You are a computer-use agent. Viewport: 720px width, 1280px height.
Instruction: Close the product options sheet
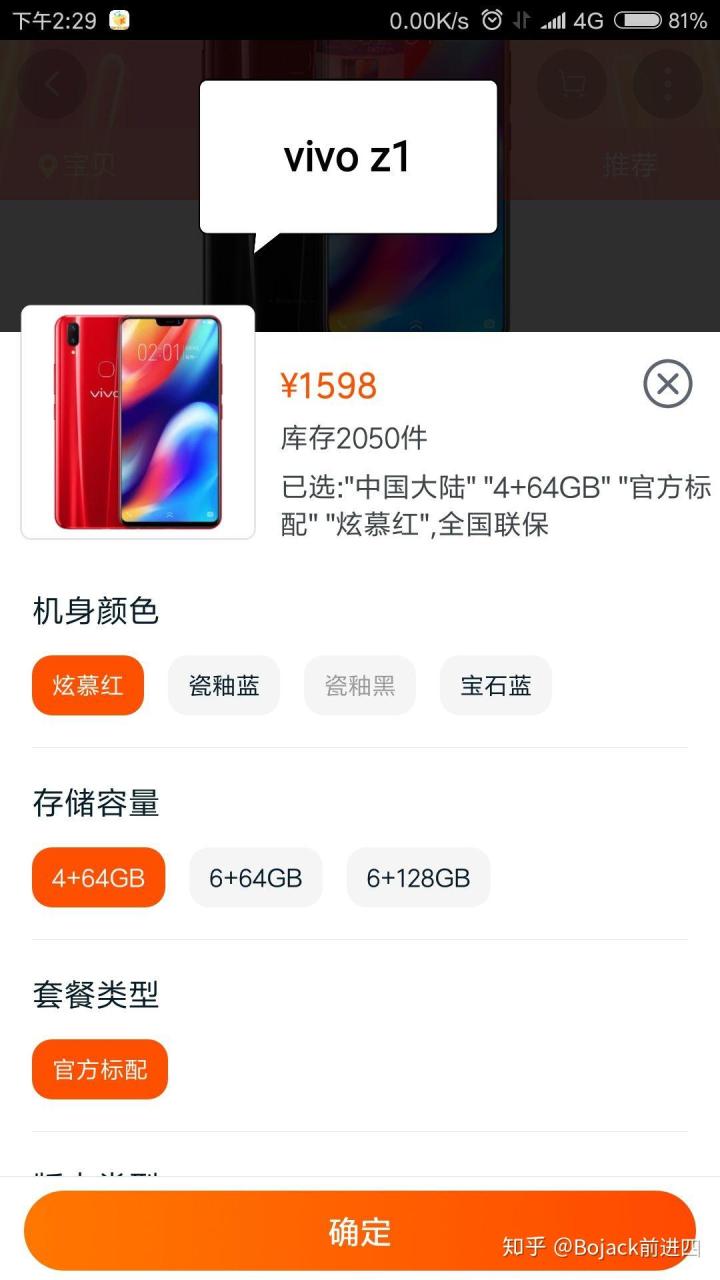click(x=668, y=384)
